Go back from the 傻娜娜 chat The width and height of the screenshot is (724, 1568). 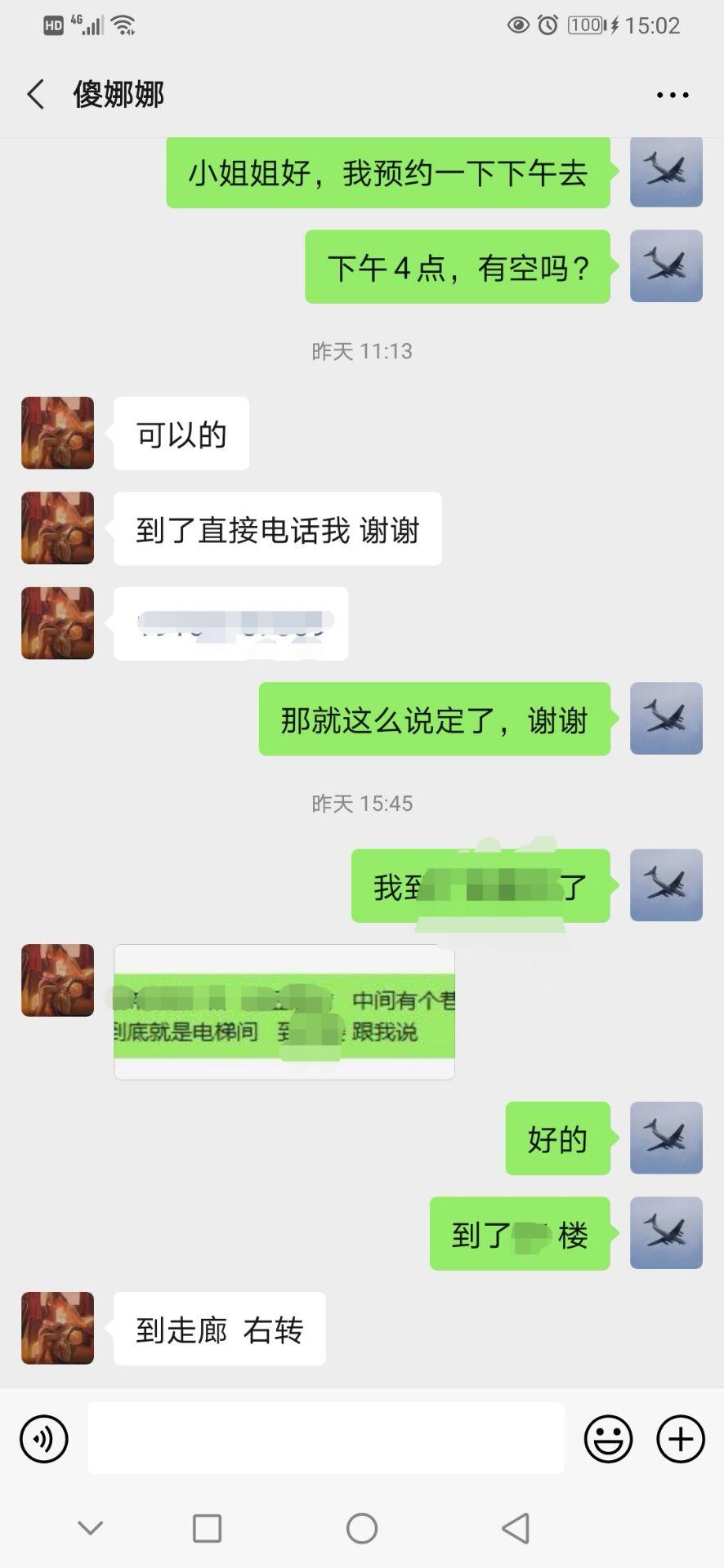(35, 95)
